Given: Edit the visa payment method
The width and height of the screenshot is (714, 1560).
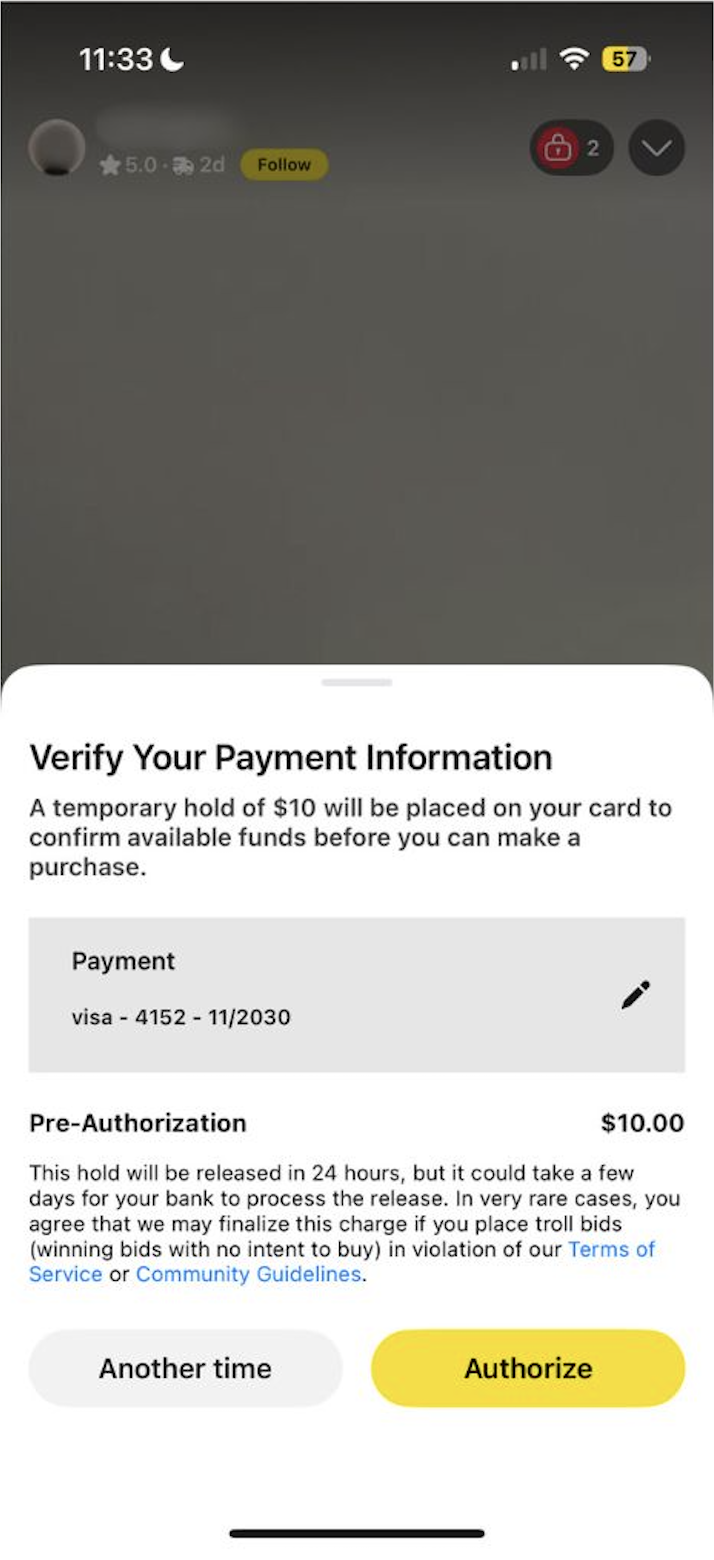Looking at the screenshot, I should coord(635,995).
